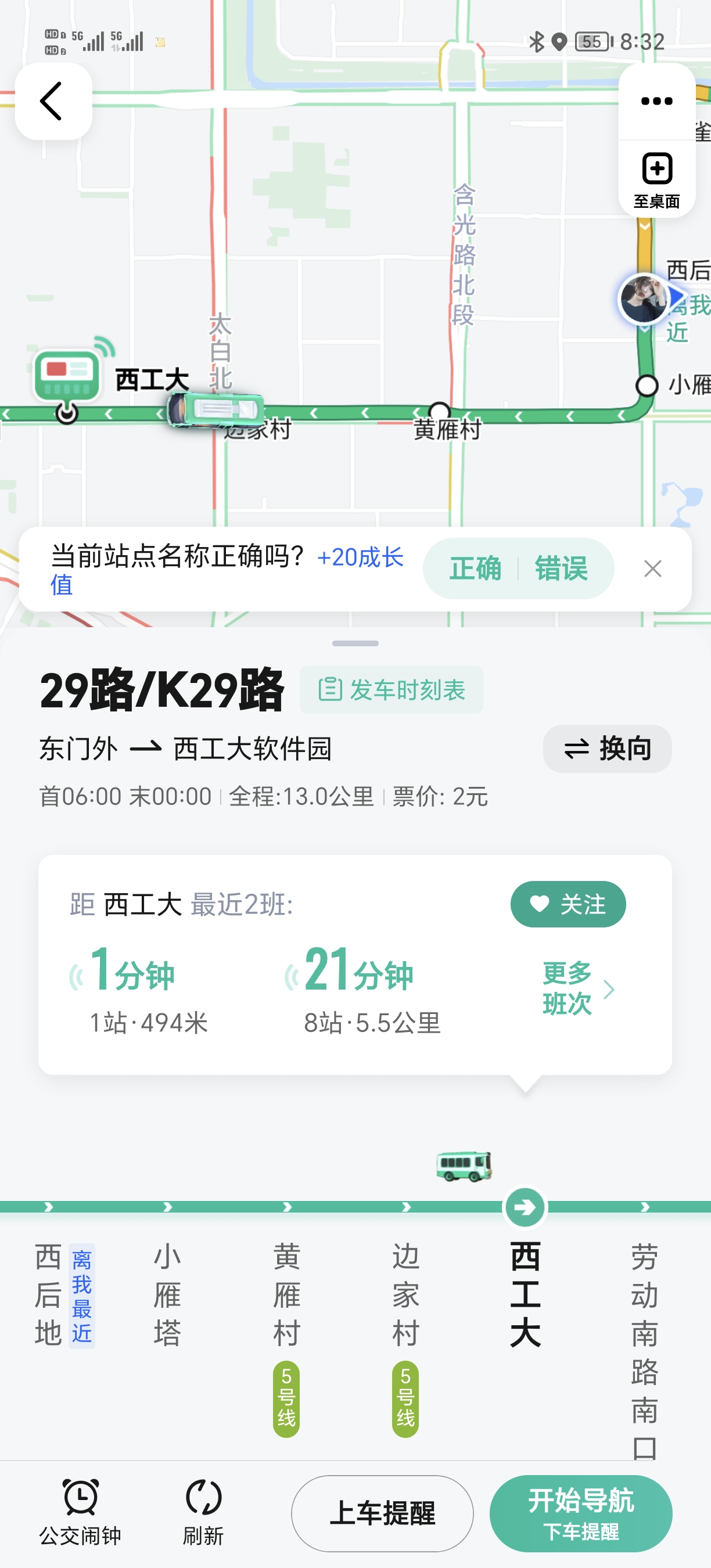The height and width of the screenshot is (1568, 711).
Task: Switch route direction with 换向
Action: pyautogui.click(x=607, y=749)
